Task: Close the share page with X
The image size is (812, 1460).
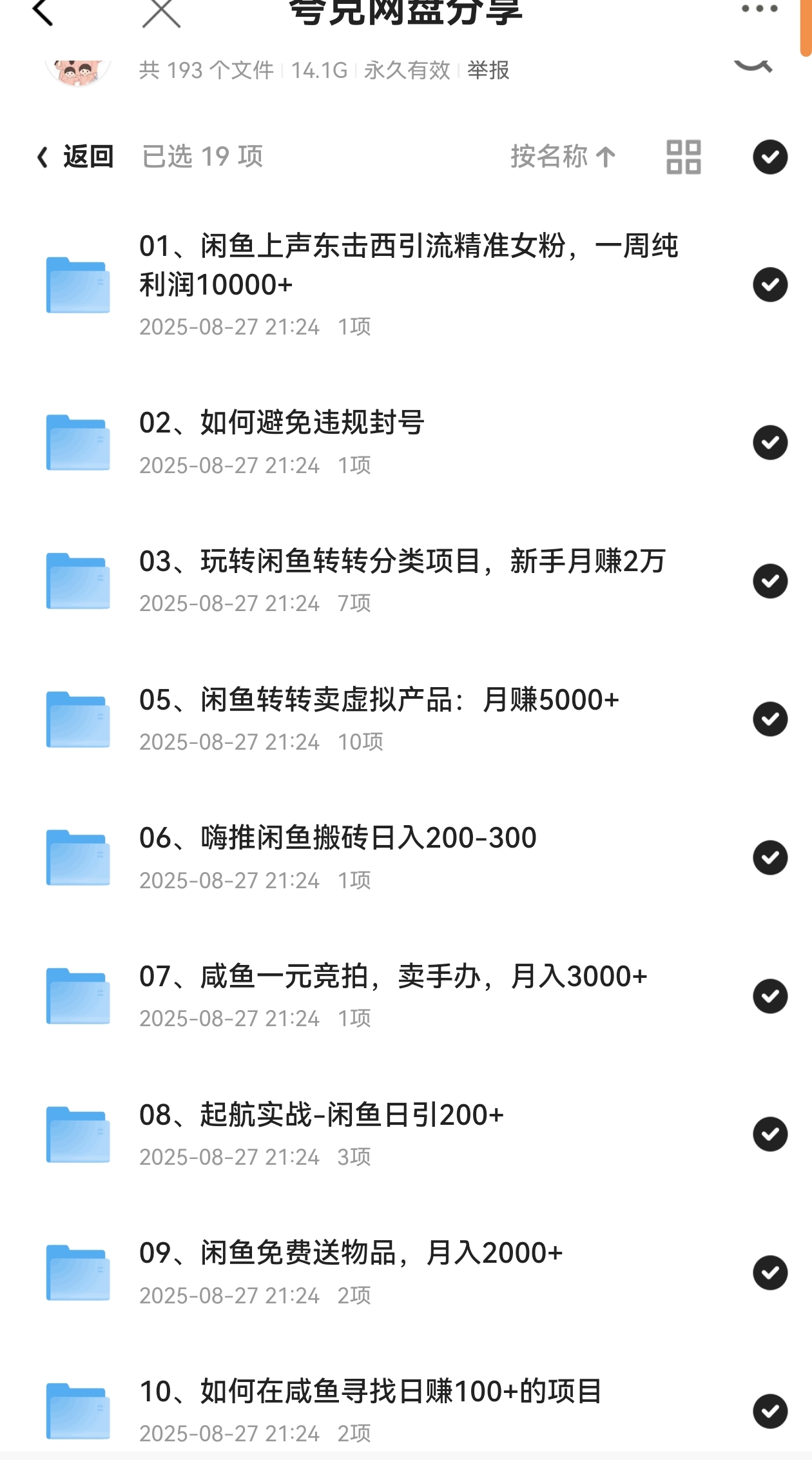Action: (x=161, y=13)
